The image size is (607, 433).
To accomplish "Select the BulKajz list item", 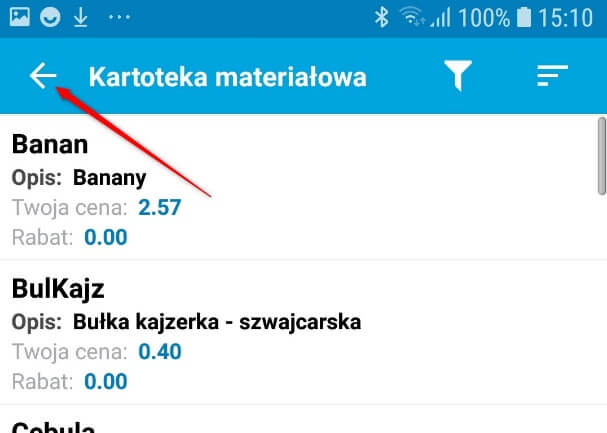I will point(300,332).
